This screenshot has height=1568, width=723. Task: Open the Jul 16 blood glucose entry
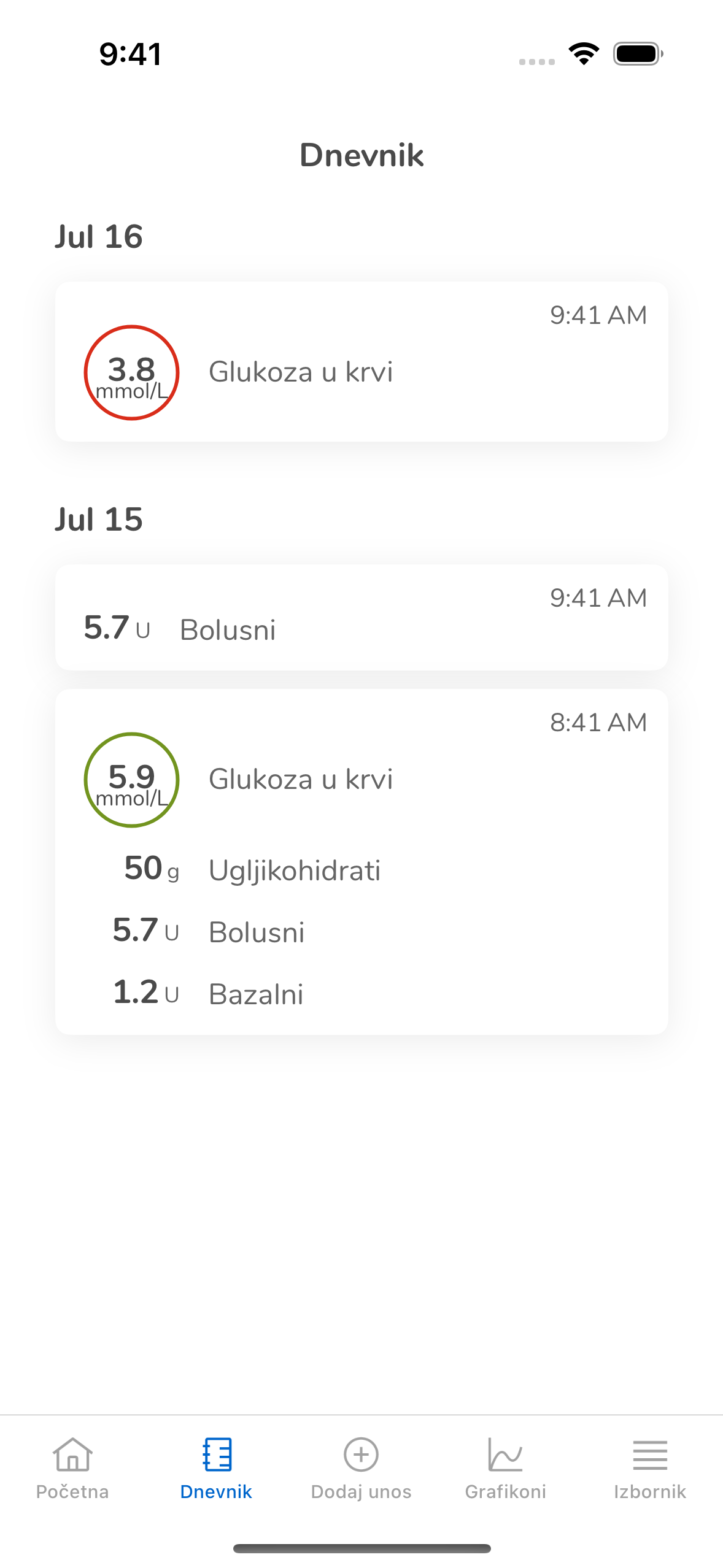[x=361, y=362]
